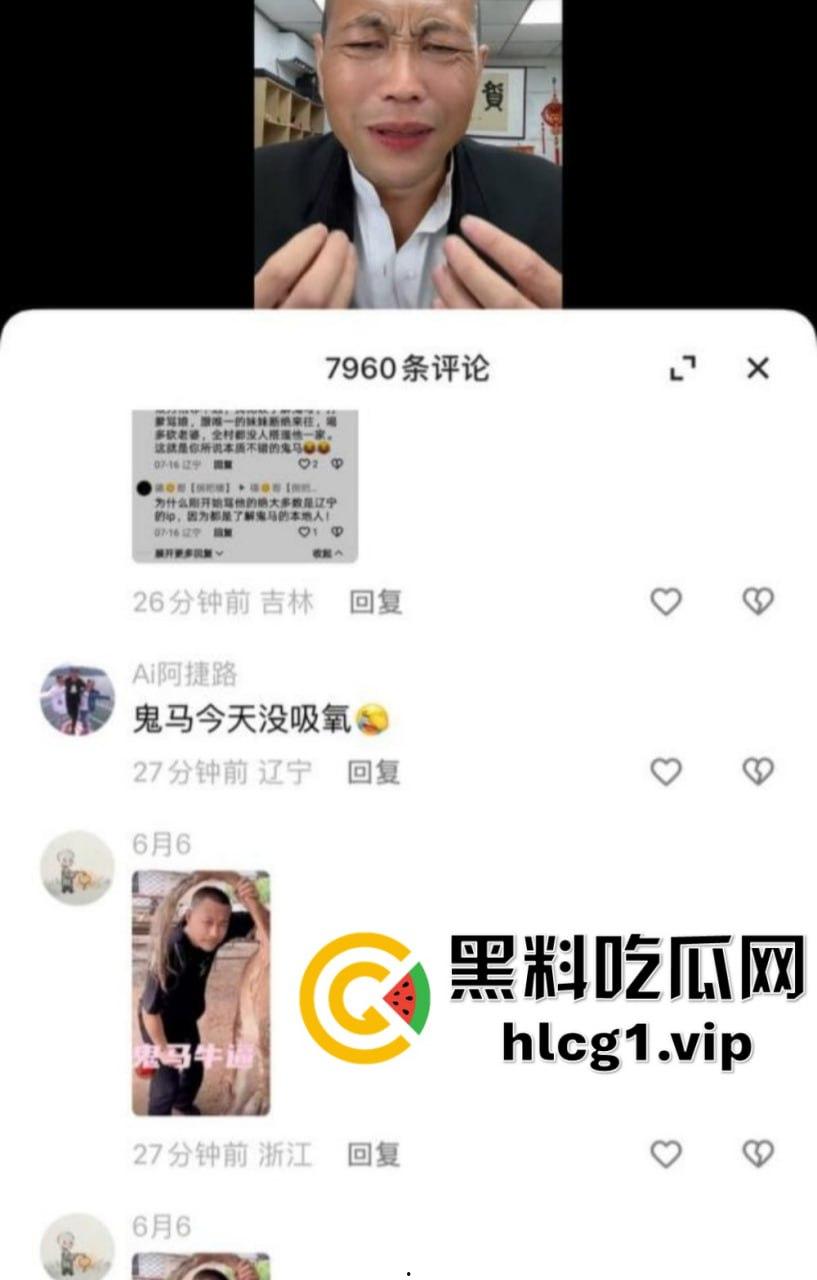
Task: Like Ai阿捷路's comment 鬼马今天没吸氧
Action: coord(666,772)
